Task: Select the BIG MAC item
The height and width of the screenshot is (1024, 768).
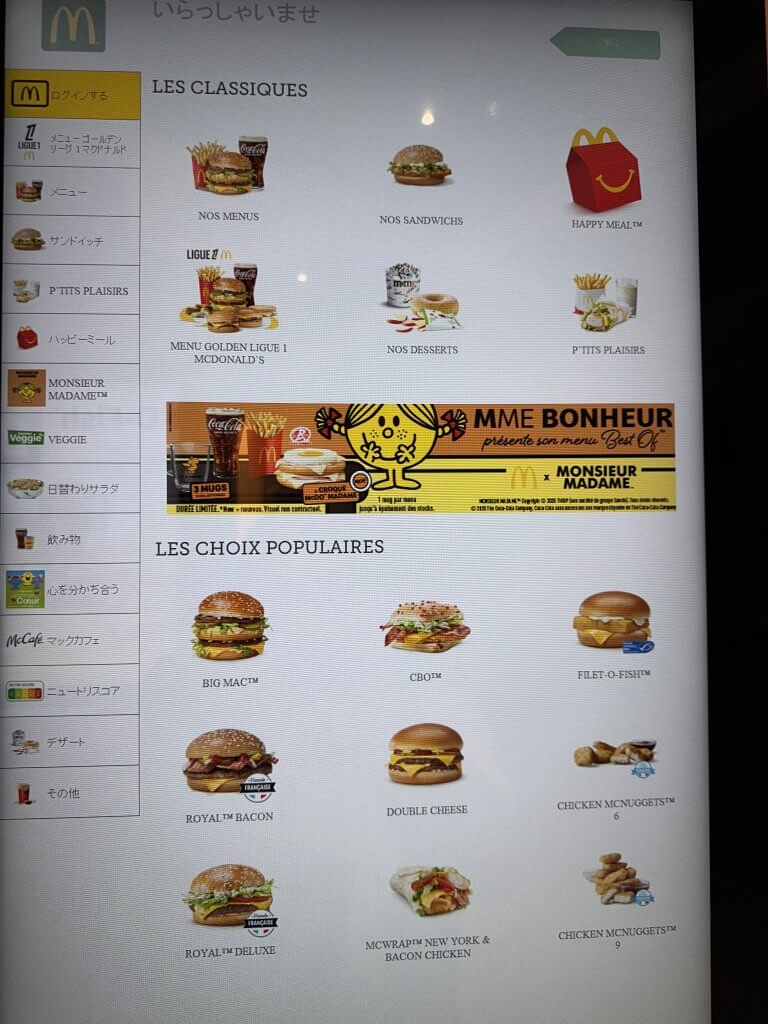Action: 230,635
